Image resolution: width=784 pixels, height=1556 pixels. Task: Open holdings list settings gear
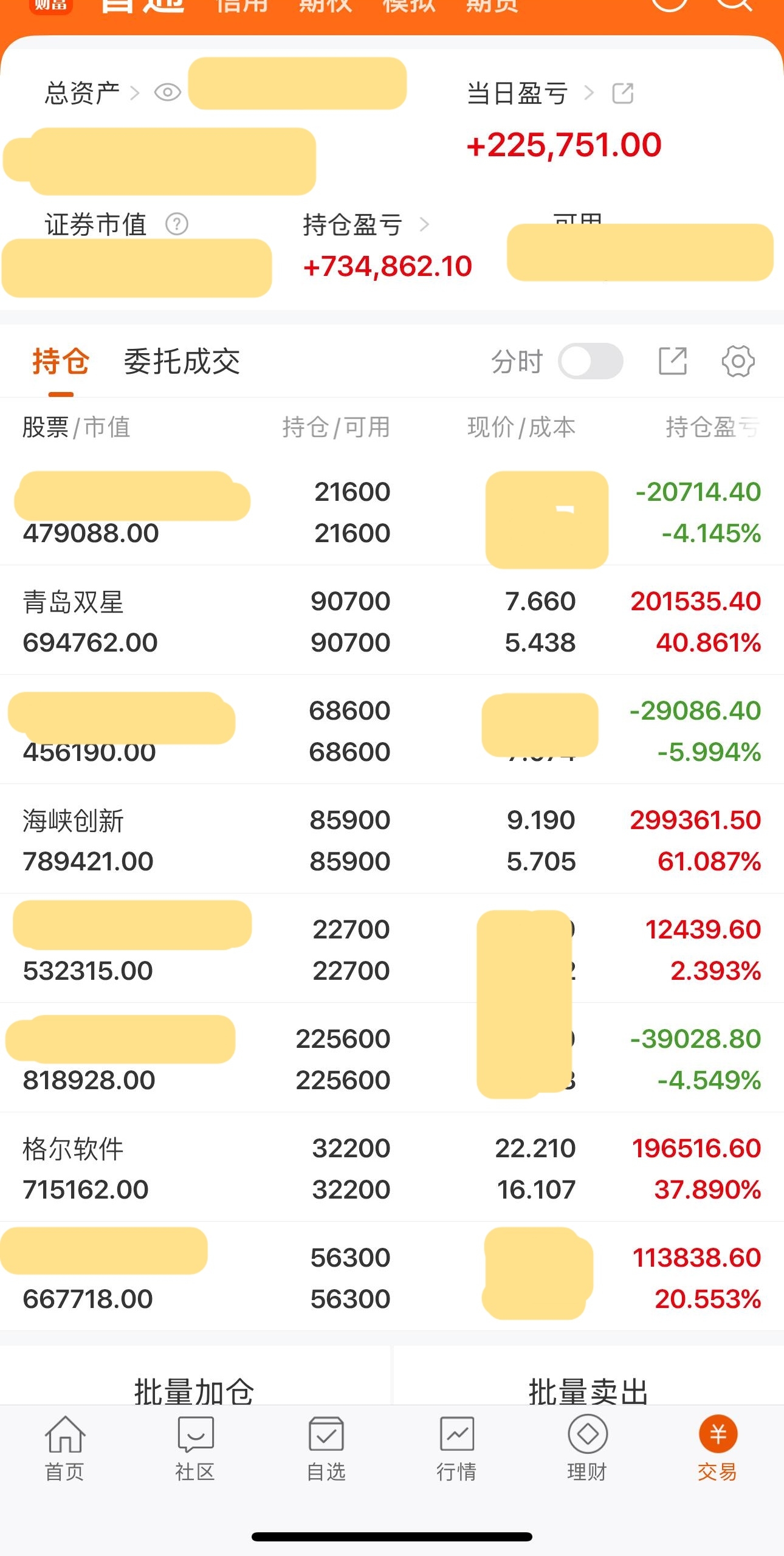(738, 362)
